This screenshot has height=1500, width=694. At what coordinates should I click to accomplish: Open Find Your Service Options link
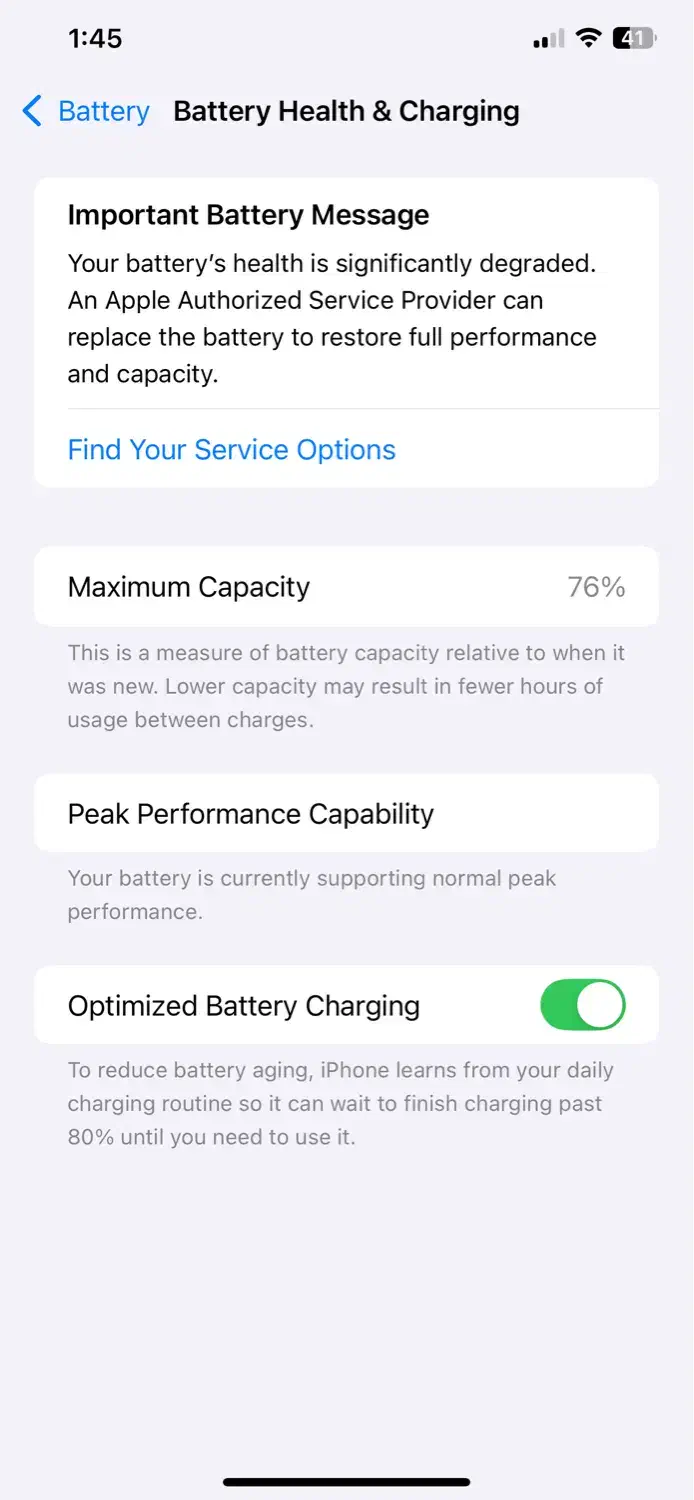coord(232,450)
